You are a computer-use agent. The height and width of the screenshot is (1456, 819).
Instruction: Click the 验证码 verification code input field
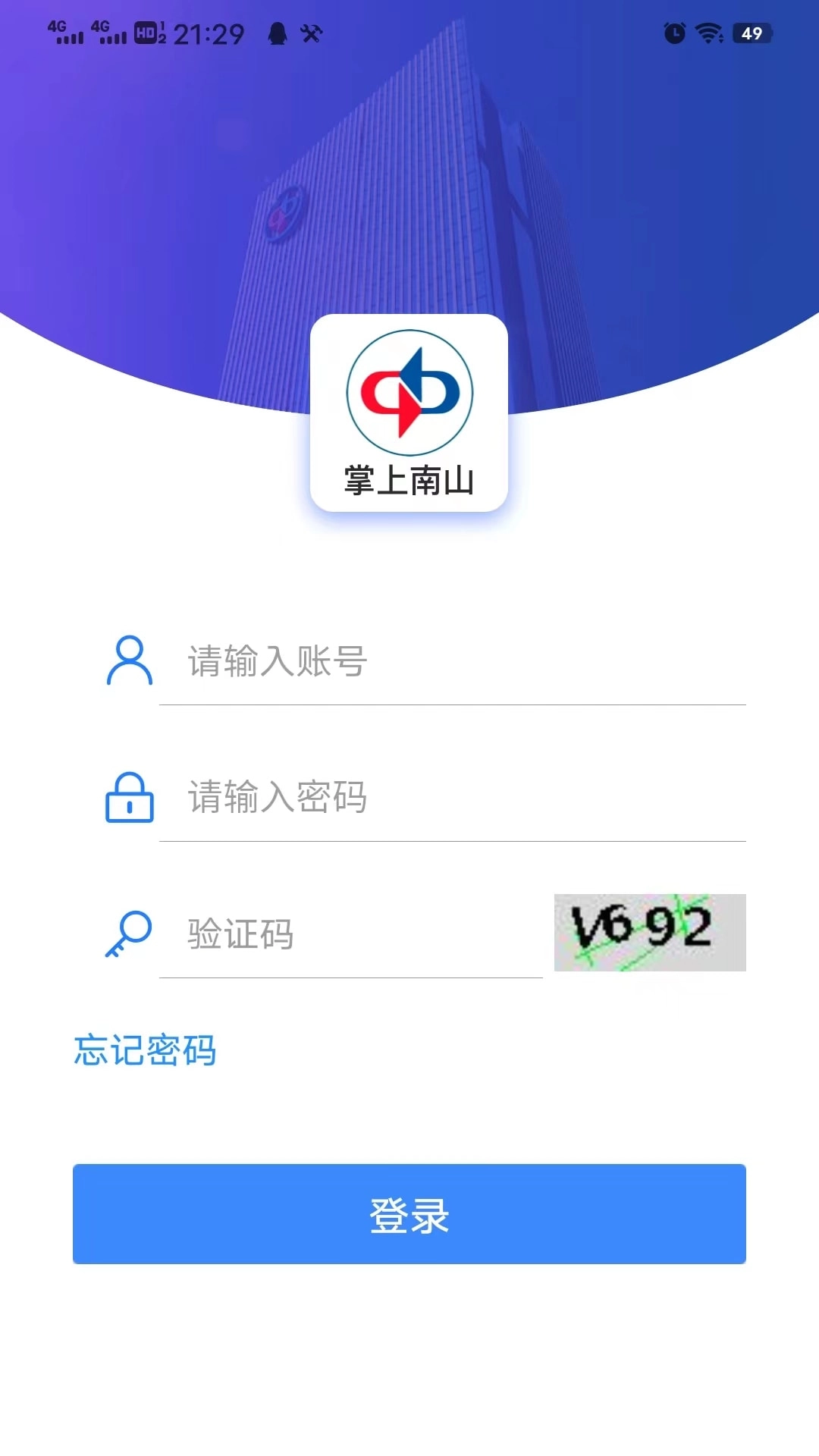click(341, 934)
